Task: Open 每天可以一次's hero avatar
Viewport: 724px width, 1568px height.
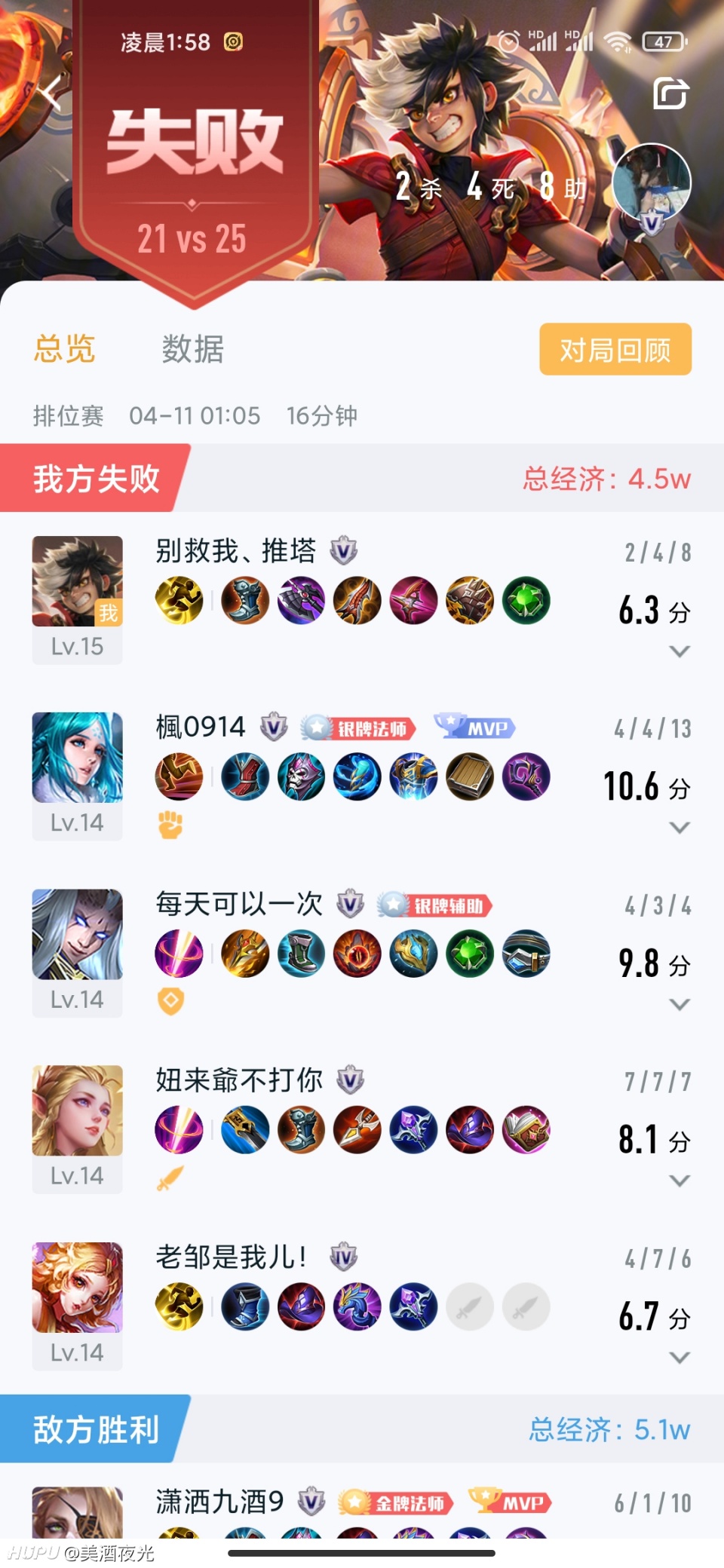Action: click(77, 933)
